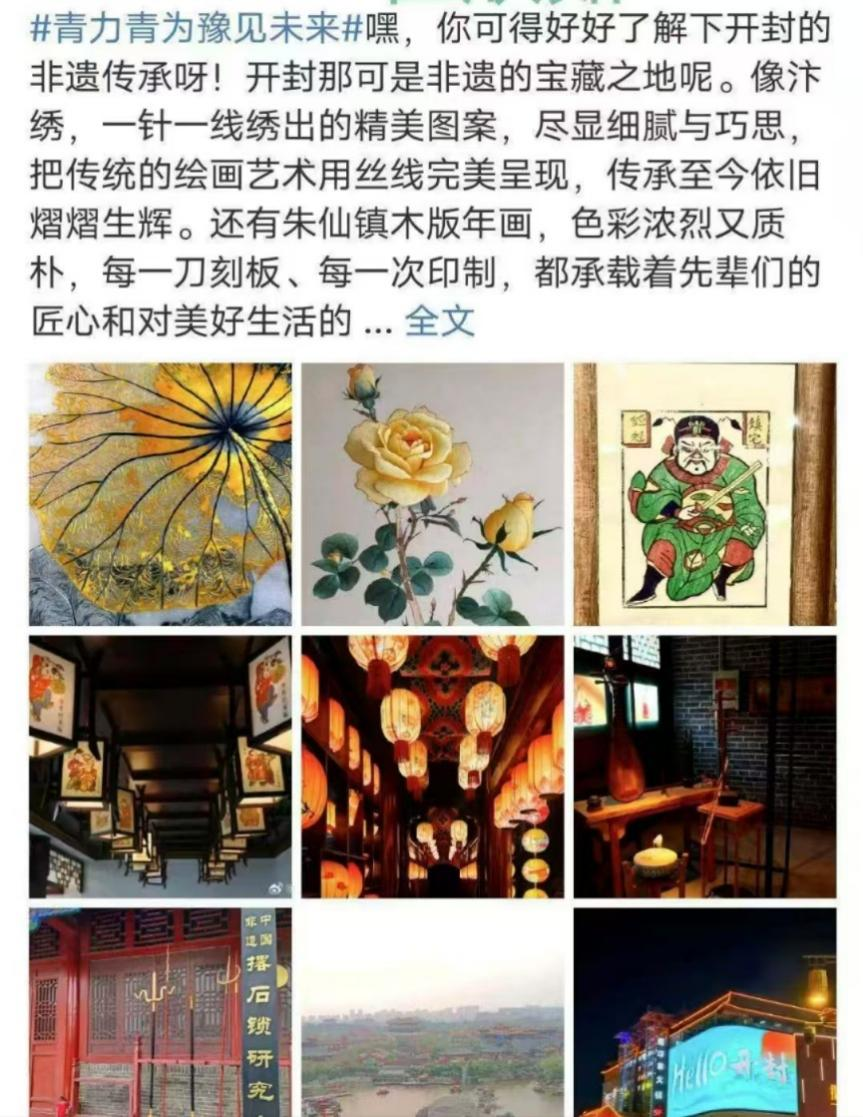Image resolution: width=863 pixels, height=1117 pixels.
Task: Open the green-robed woodblock print picture
Action: click(704, 494)
